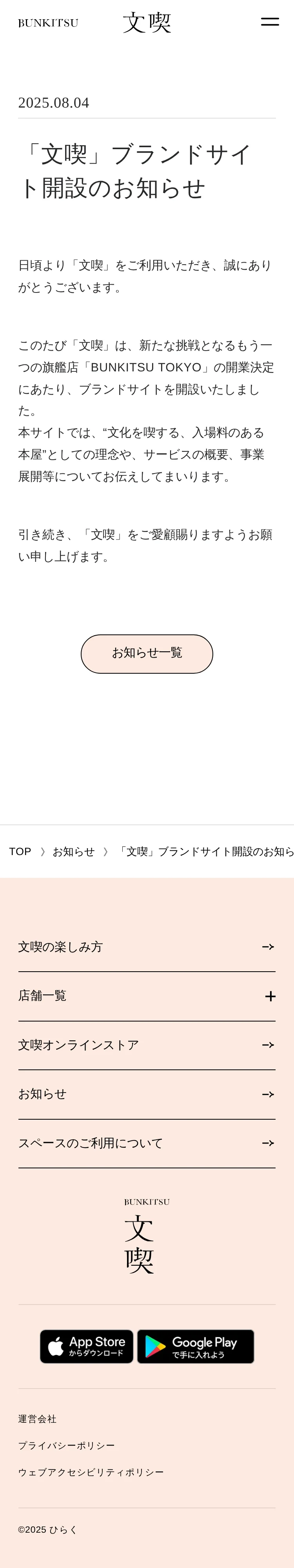Open the 運営会社 link

coord(37,1418)
